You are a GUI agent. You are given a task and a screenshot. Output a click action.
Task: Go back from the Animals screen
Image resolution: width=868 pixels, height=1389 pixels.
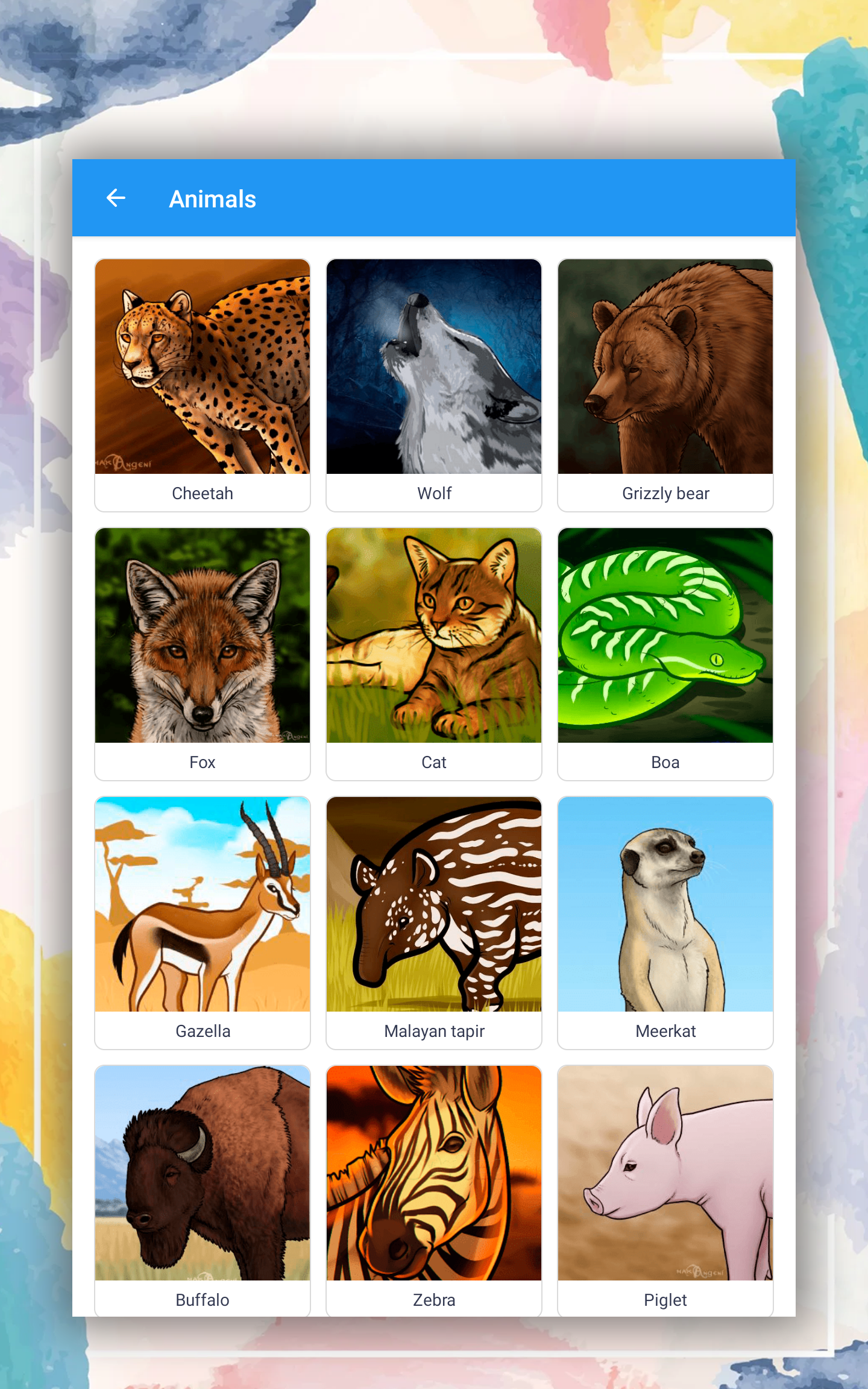coord(116,198)
